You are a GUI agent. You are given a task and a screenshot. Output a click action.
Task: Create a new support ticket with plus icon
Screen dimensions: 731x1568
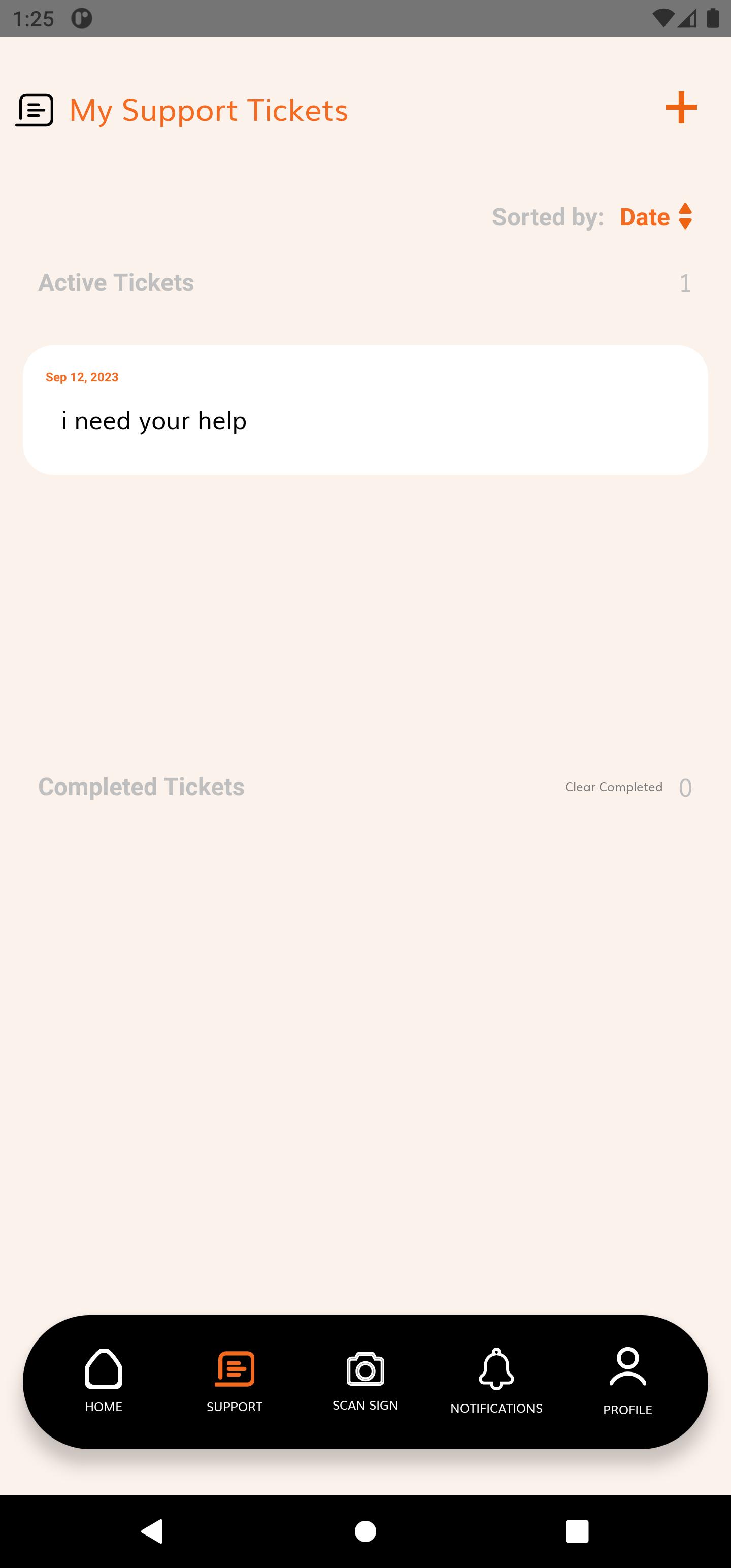click(x=681, y=108)
